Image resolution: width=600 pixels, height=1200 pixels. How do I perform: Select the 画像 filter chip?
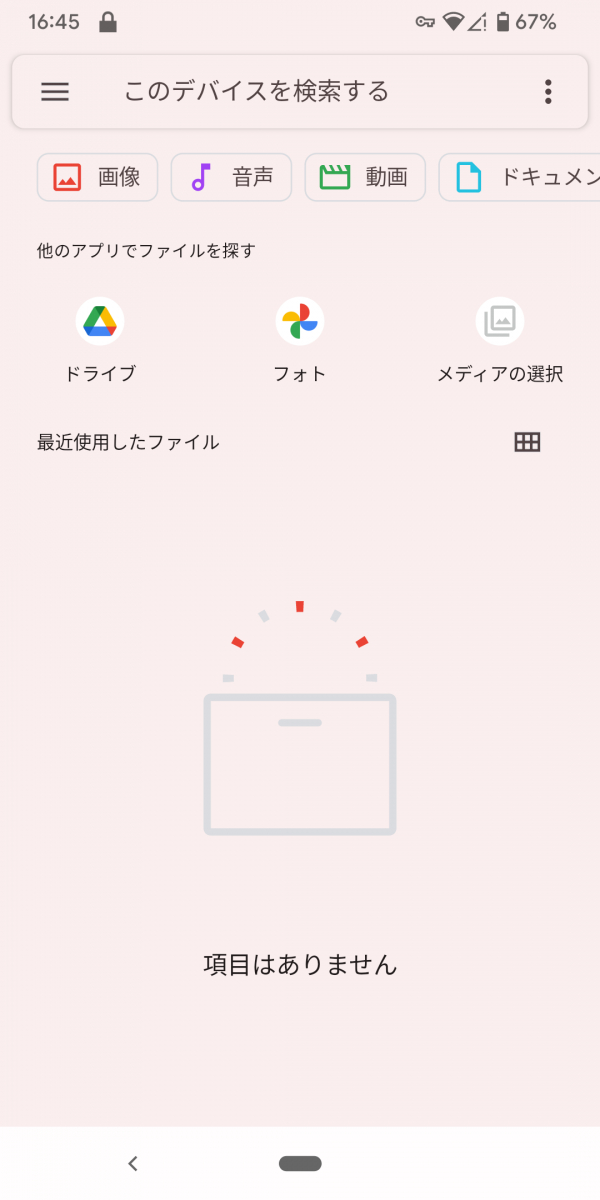click(x=97, y=178)
